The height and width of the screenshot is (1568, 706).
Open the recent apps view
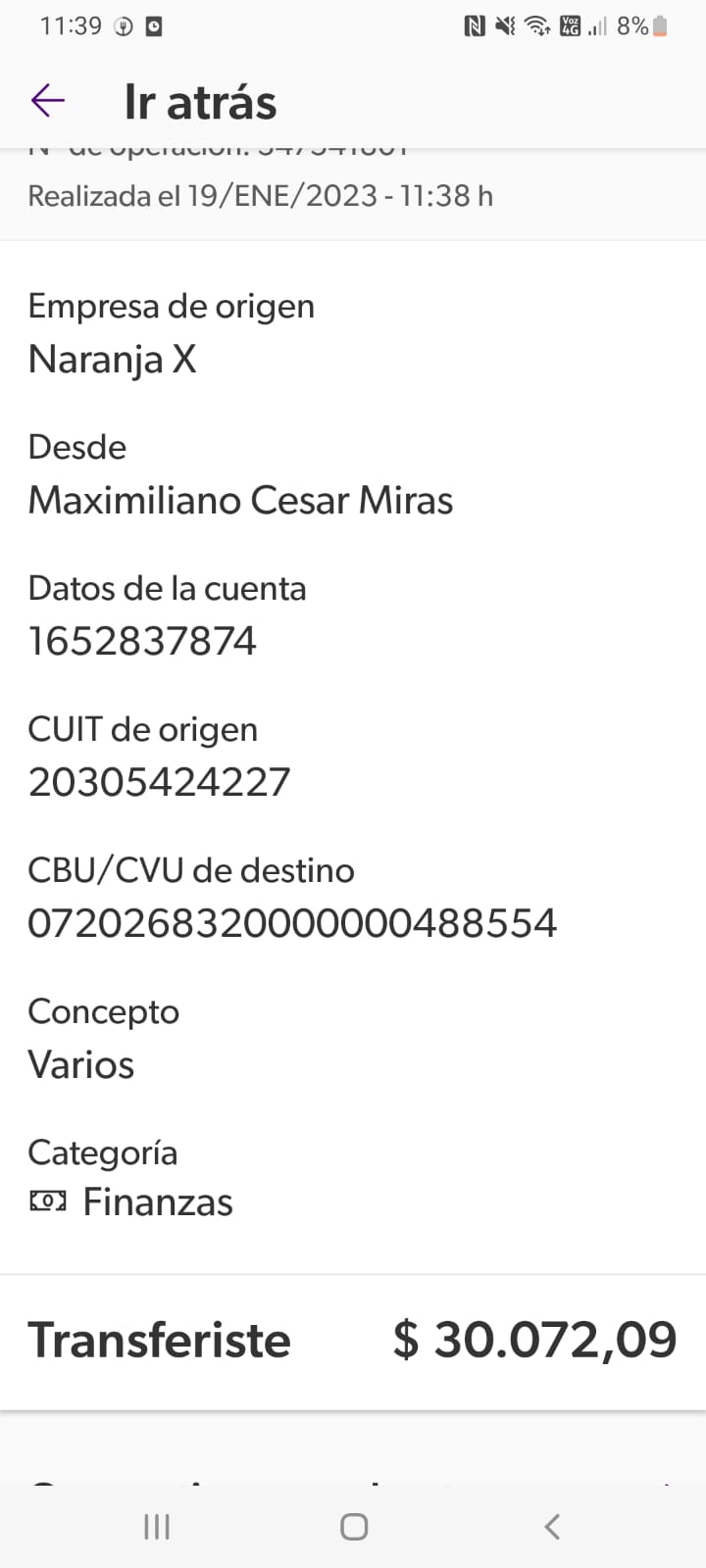coord(157,1526)
